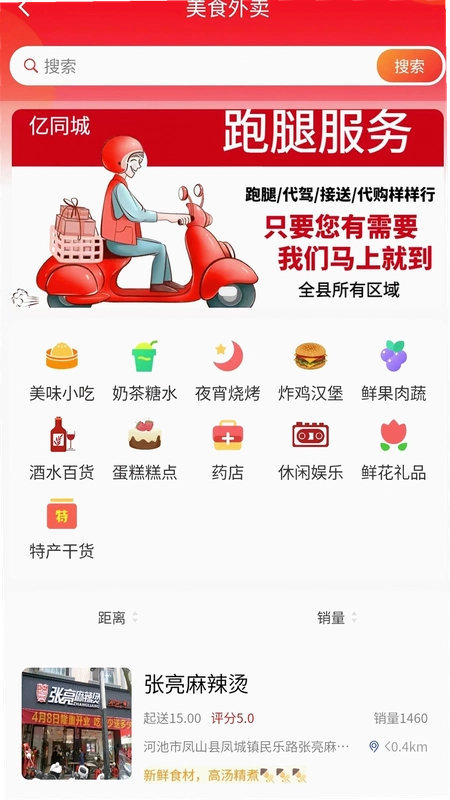450x800 pixels.
Task: View the 鲜果肉蔬 category
Action: (x=393, y=371)
